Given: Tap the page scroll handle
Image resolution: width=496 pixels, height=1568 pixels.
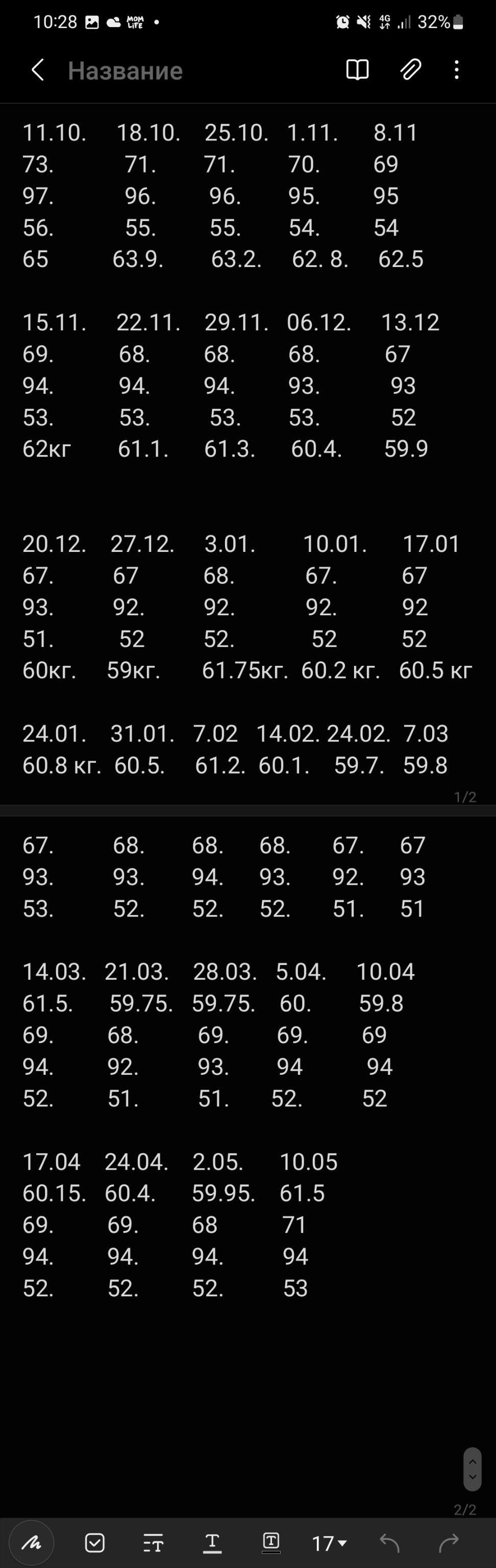Looking at the screenshot, I should 472,1469.
